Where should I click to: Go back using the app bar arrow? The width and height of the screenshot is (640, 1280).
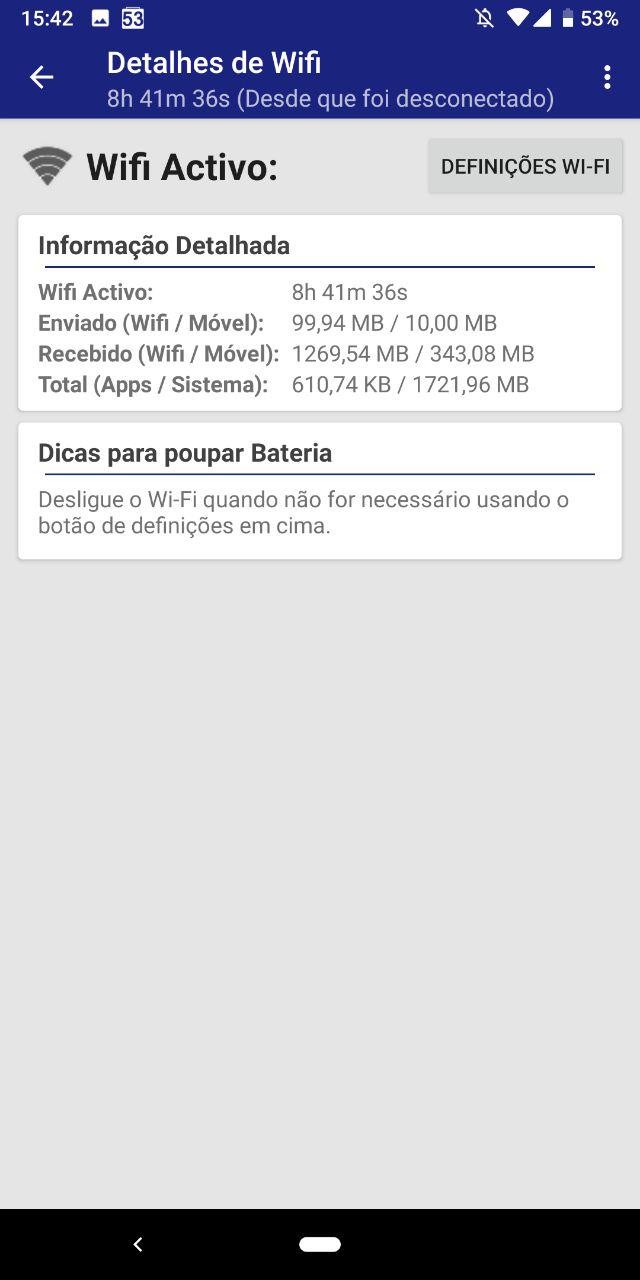41,77
